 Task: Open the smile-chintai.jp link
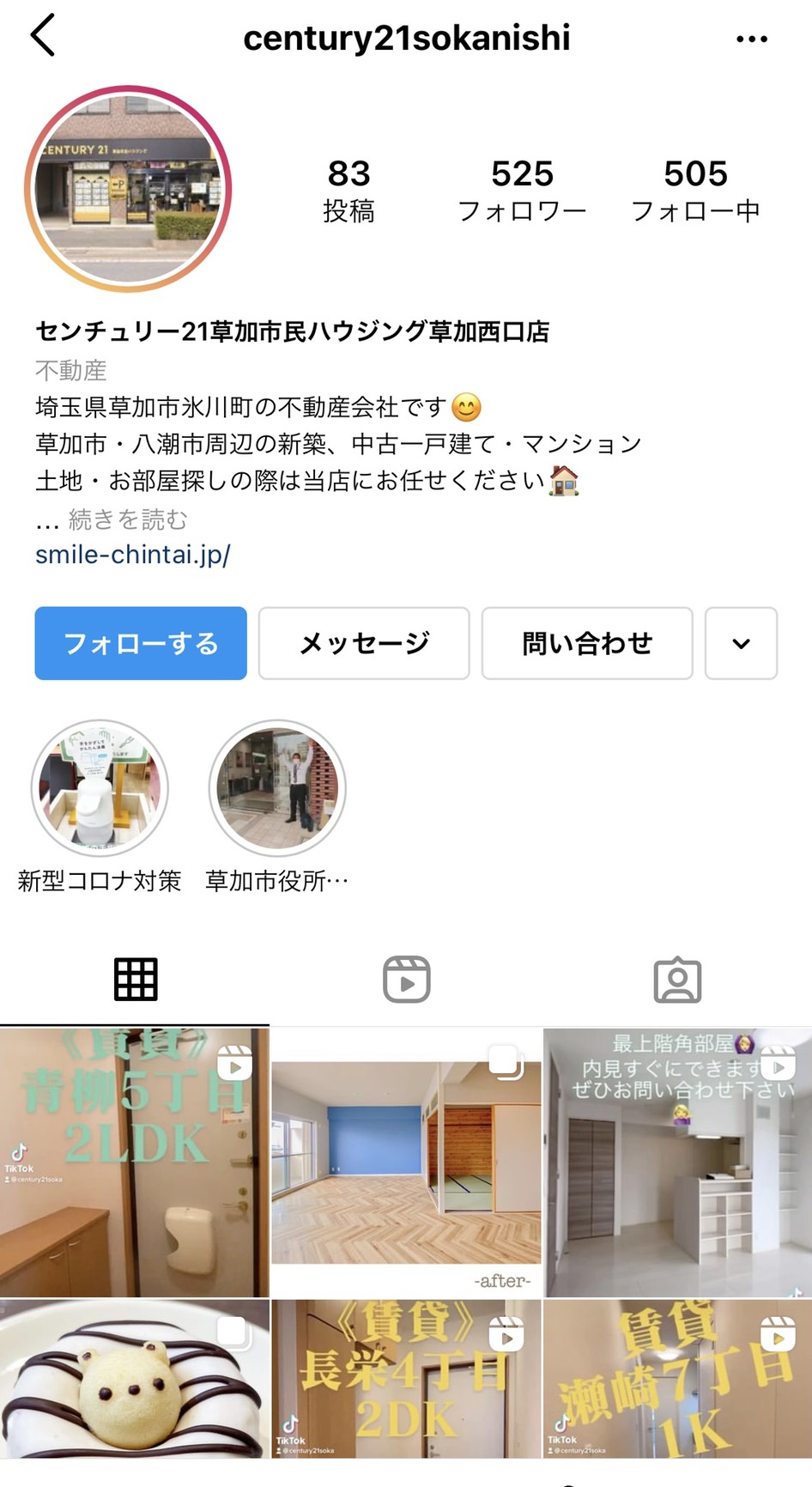coord(133,555)
